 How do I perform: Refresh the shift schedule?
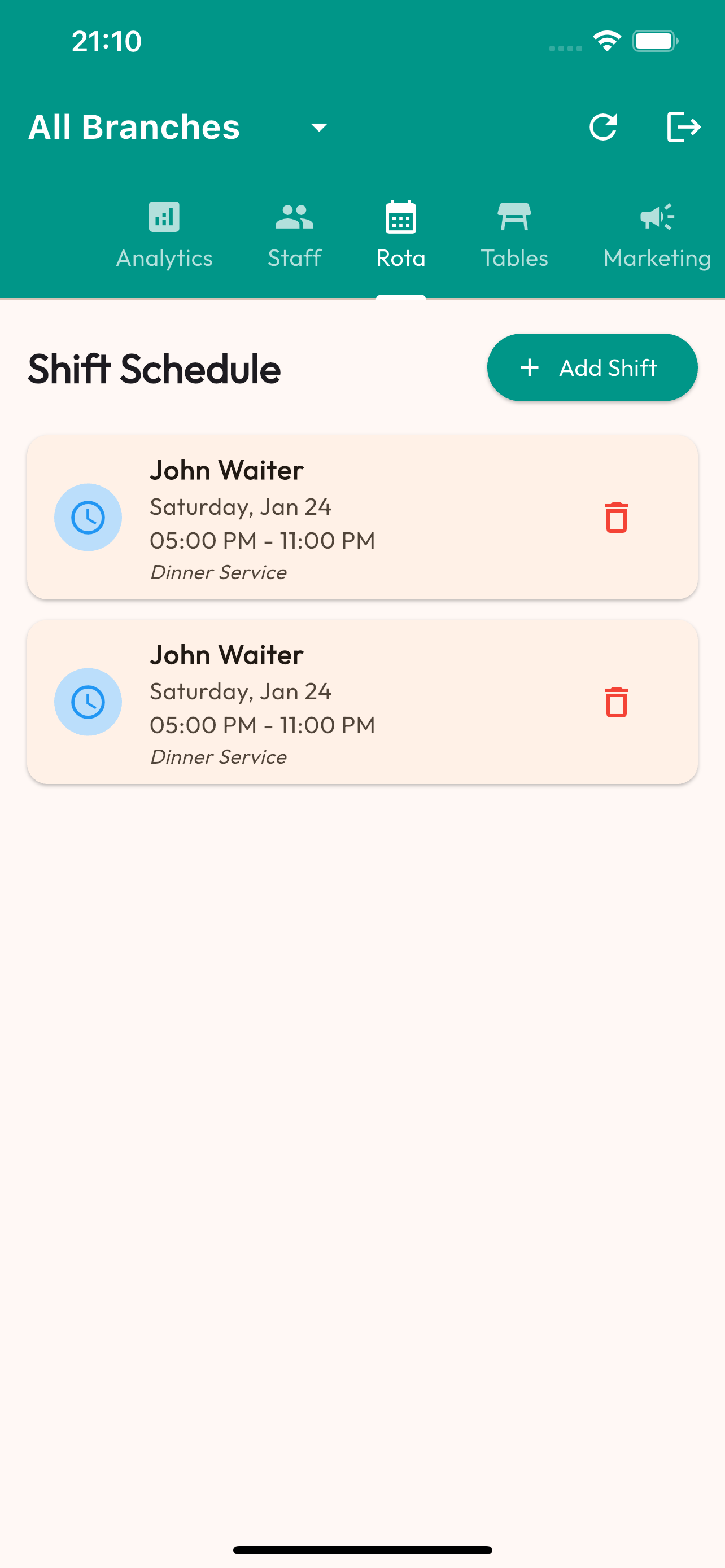coord(602,127)
